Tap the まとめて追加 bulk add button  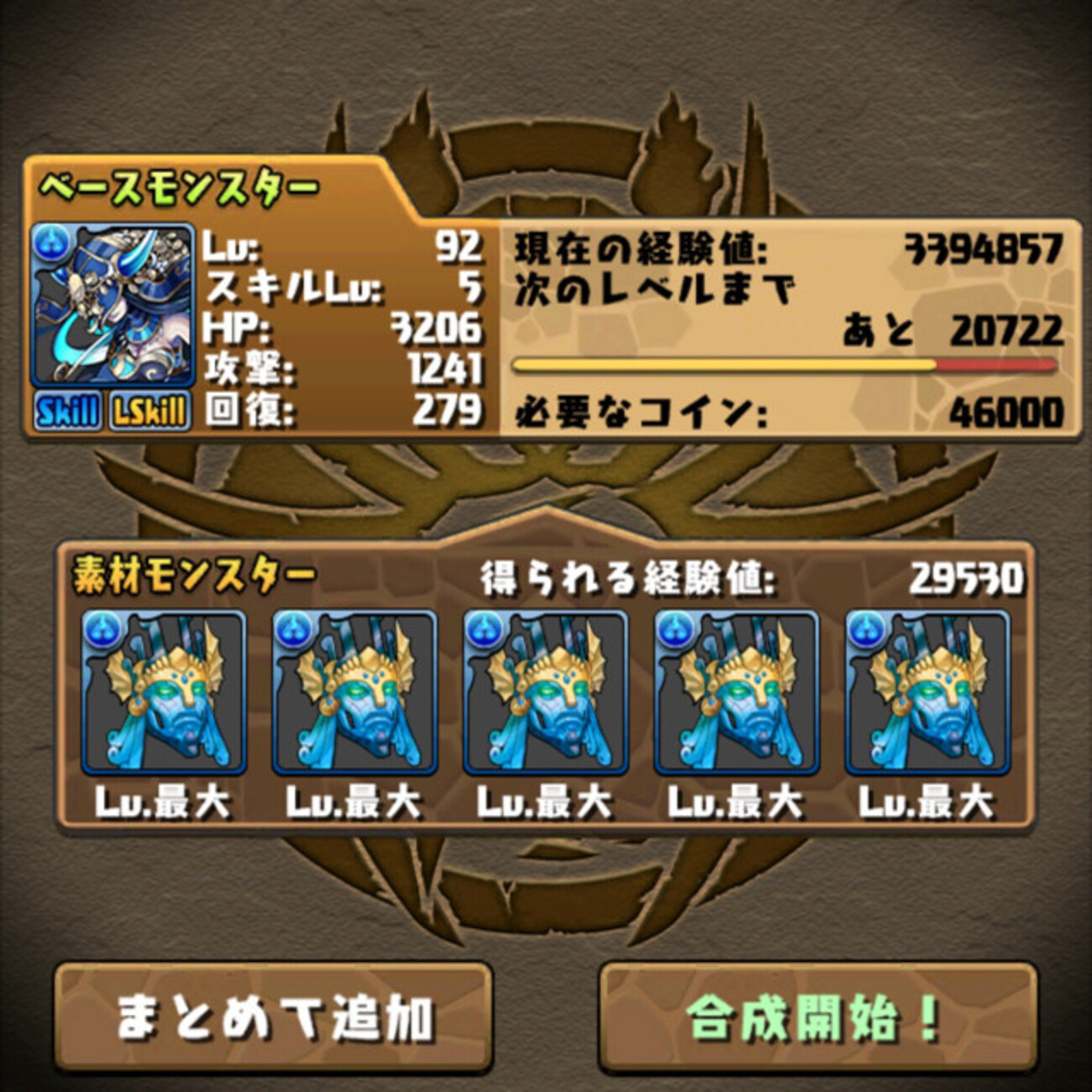coord(273,1018)
